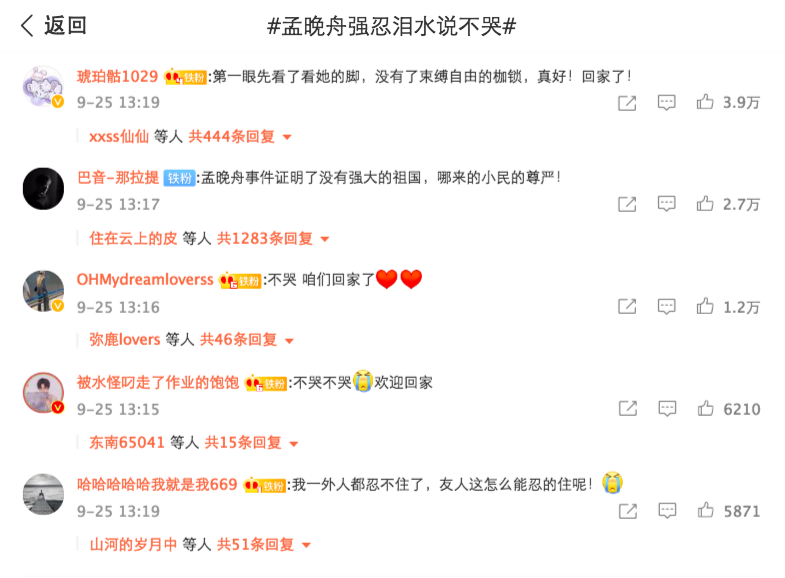Like 被水怪叼走了作业的饱饱's comment
785x578 pixels.
705,408
